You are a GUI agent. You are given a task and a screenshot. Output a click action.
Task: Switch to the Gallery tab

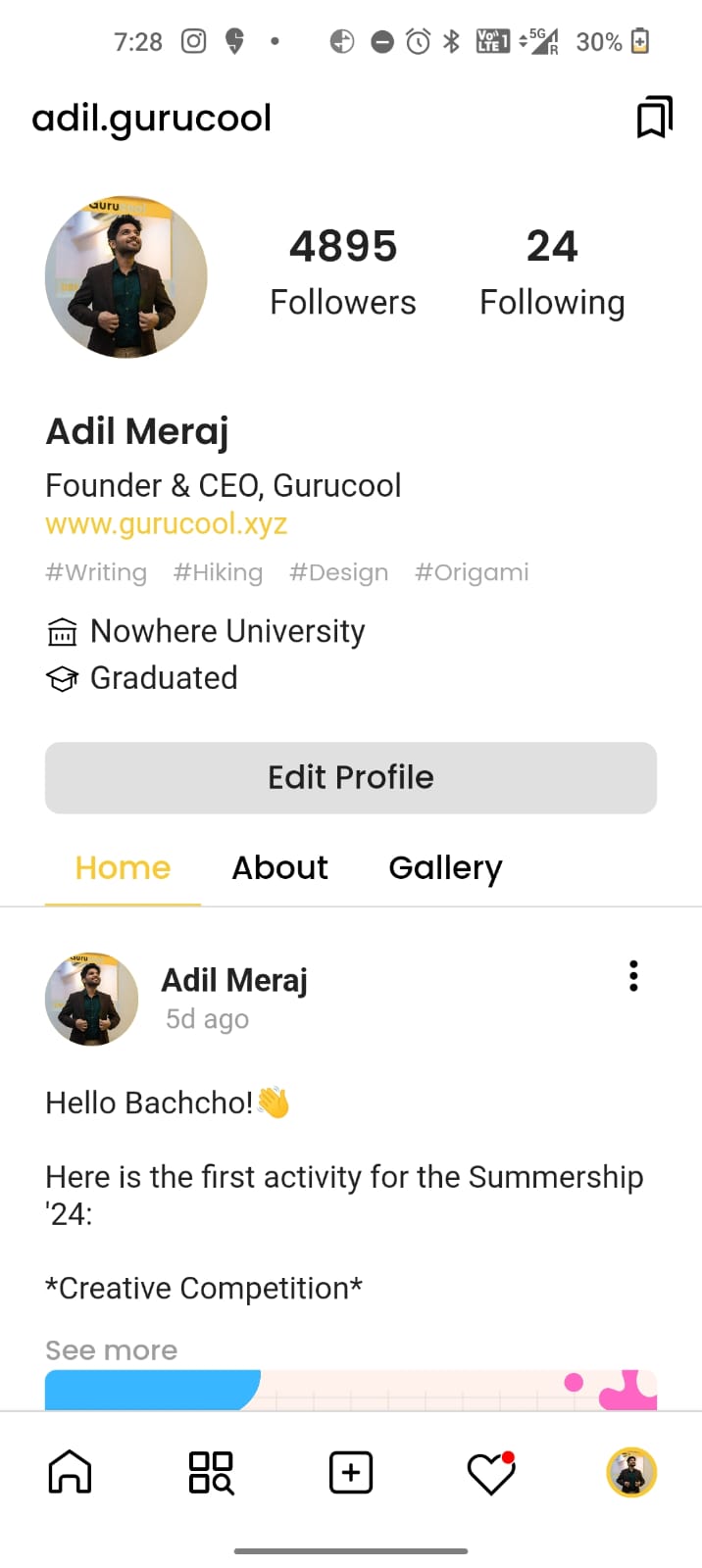pos(445,868)
